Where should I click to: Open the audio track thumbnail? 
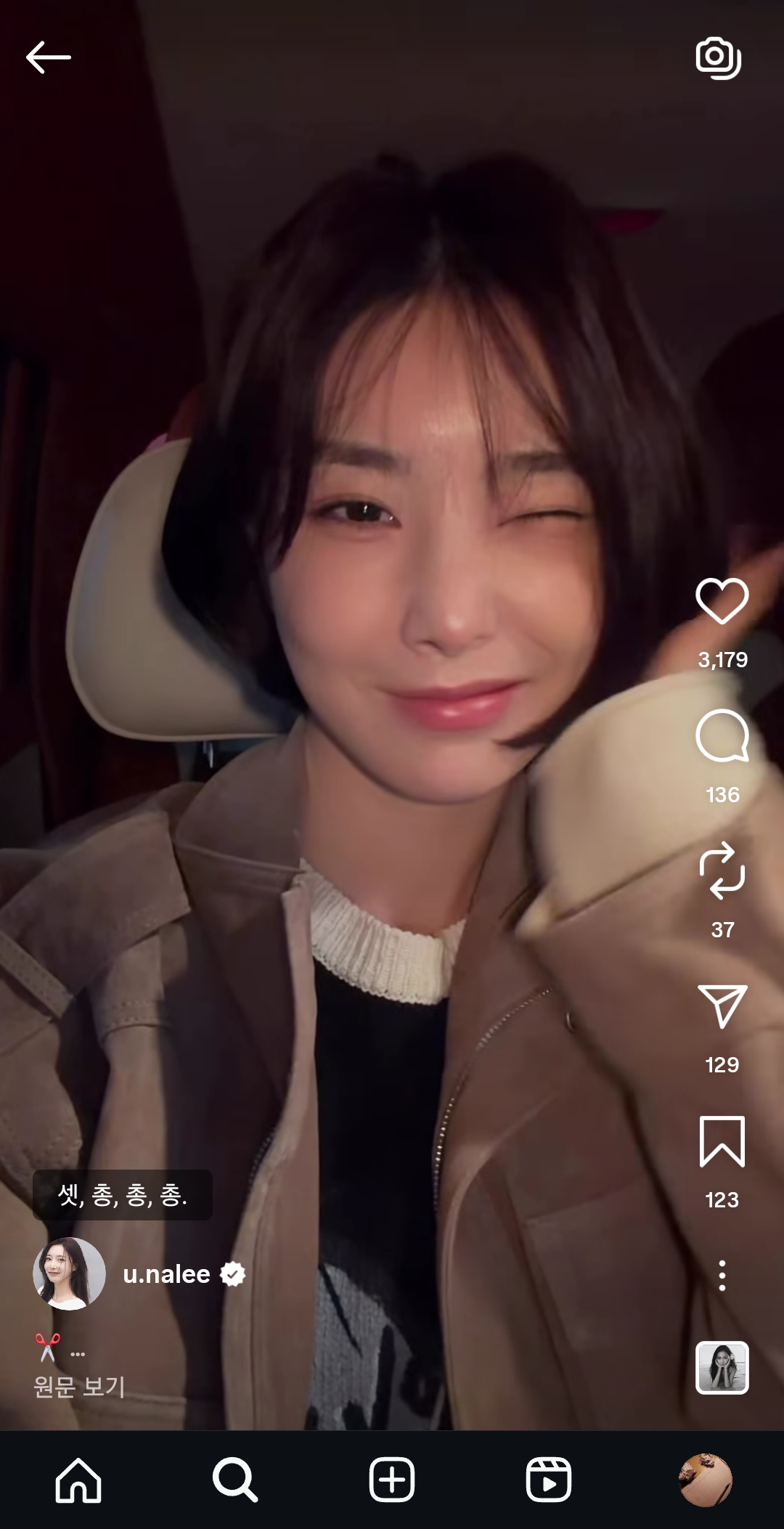(x=722, y=1368)
